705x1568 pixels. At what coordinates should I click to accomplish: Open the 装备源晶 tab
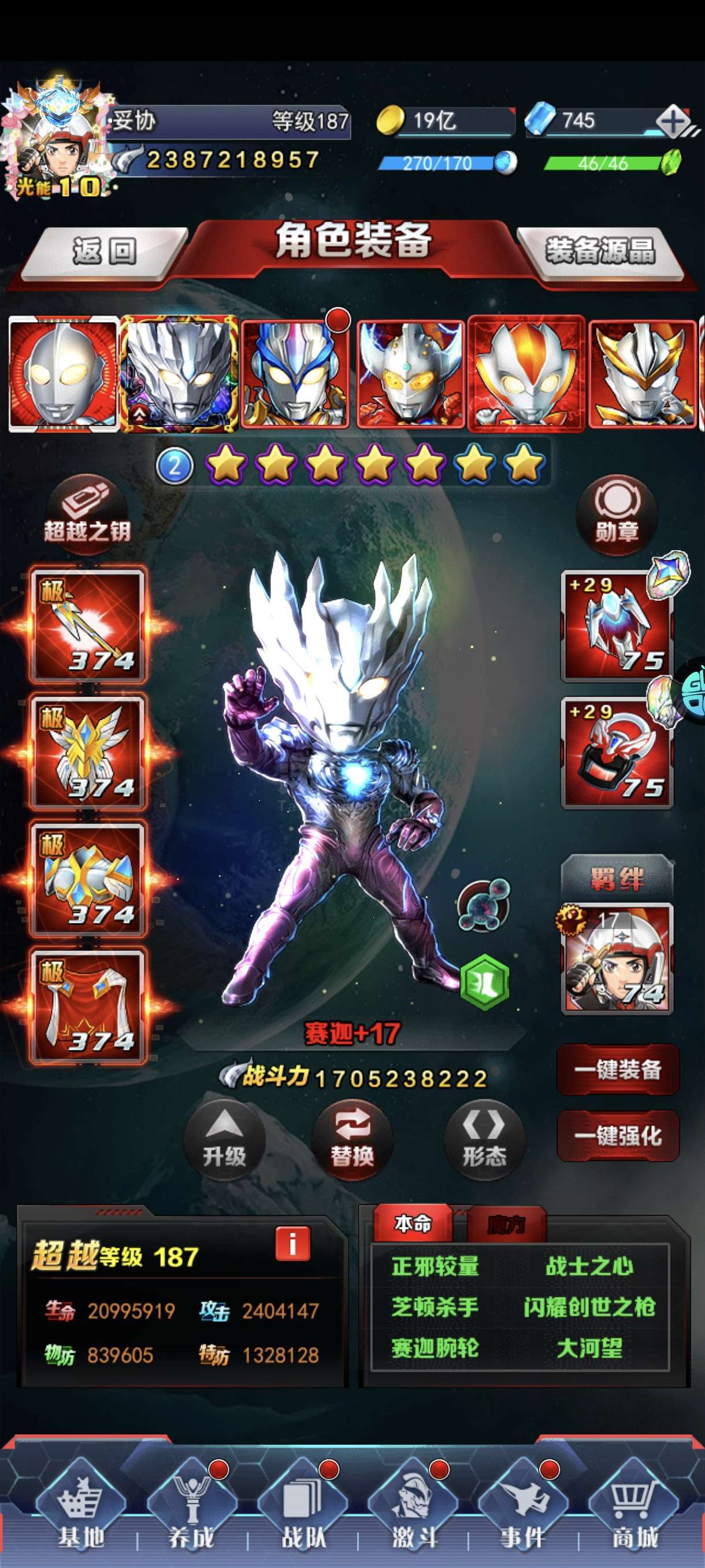point(600,252)
